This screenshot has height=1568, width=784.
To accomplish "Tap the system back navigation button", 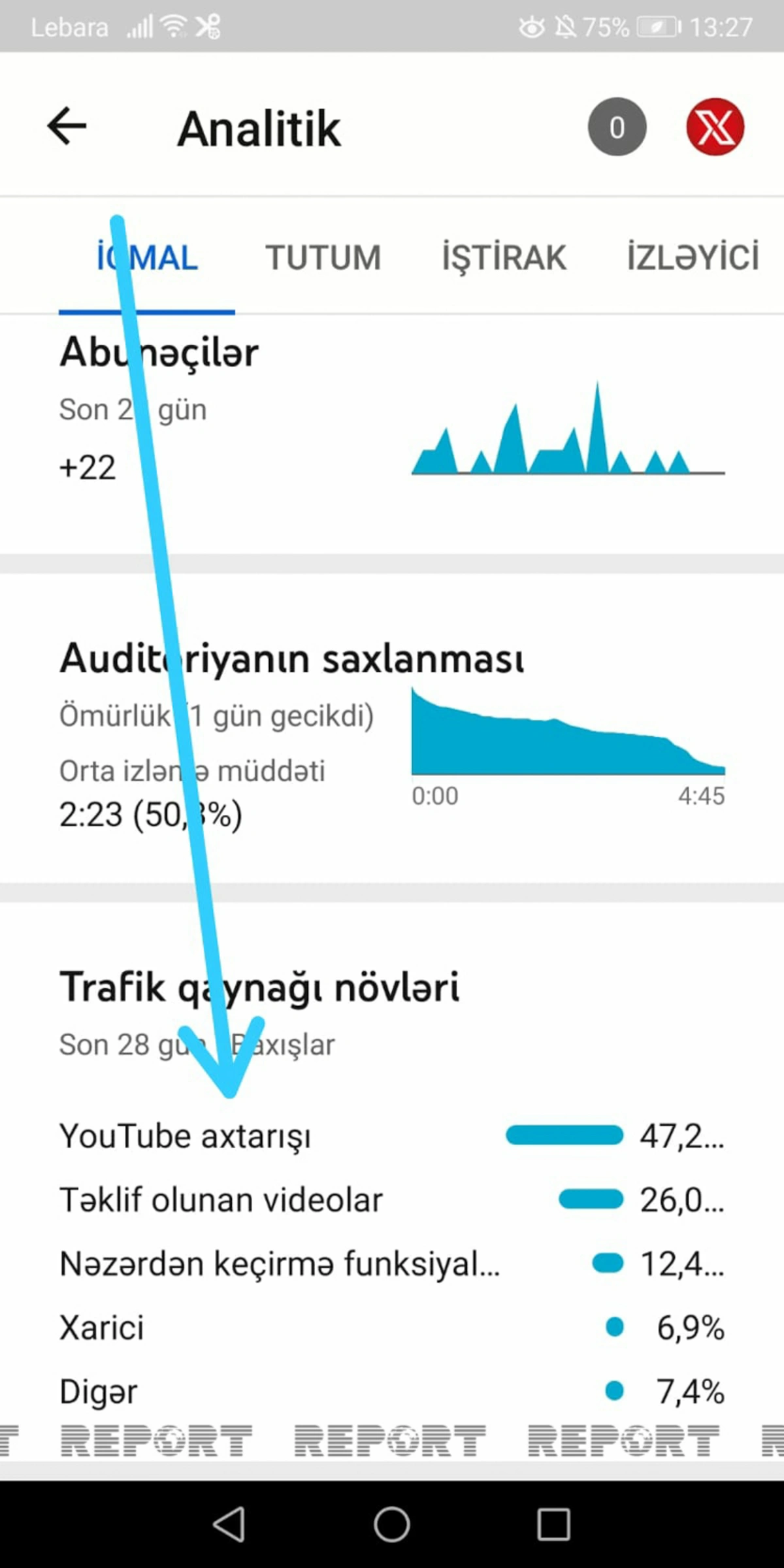I will (x=230, y=1524).
